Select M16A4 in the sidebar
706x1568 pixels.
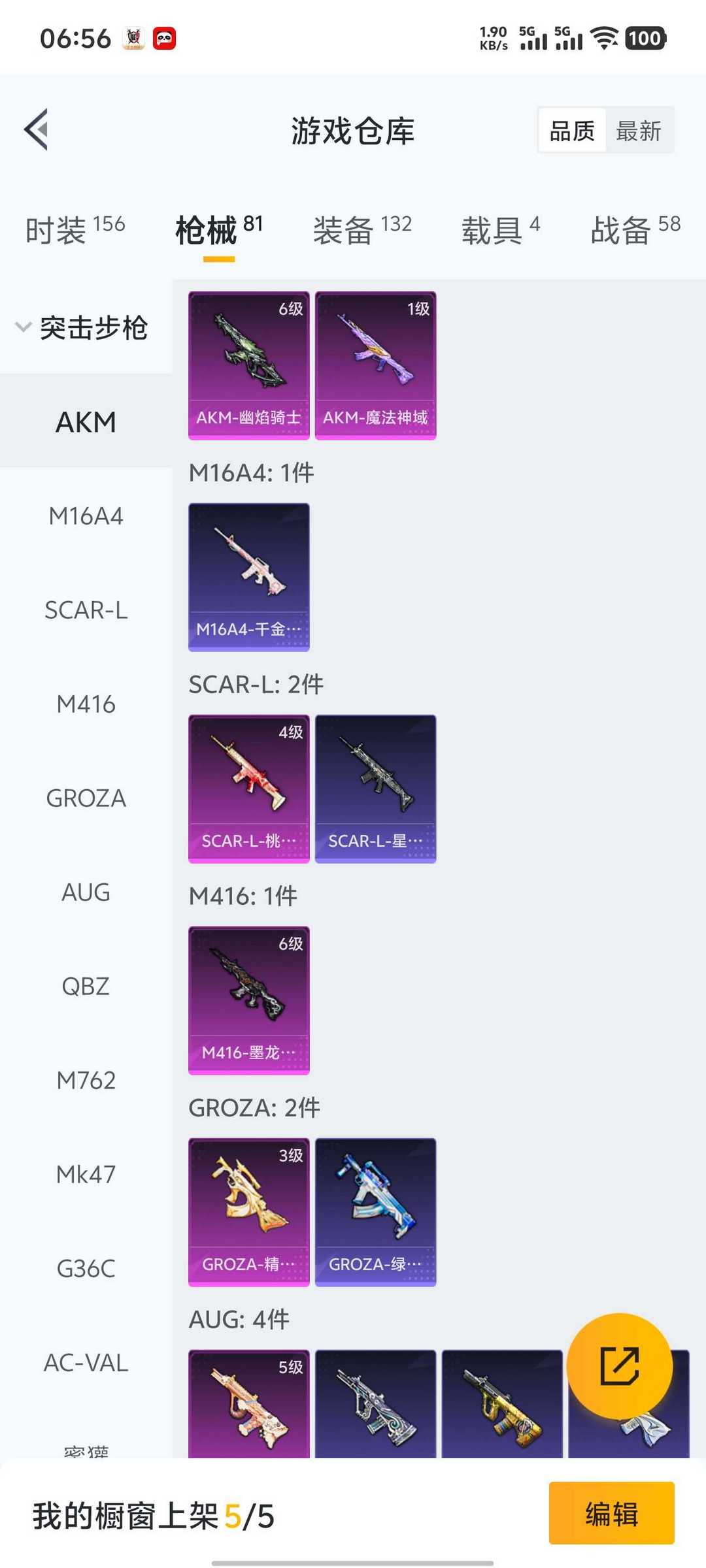(86, 516)
